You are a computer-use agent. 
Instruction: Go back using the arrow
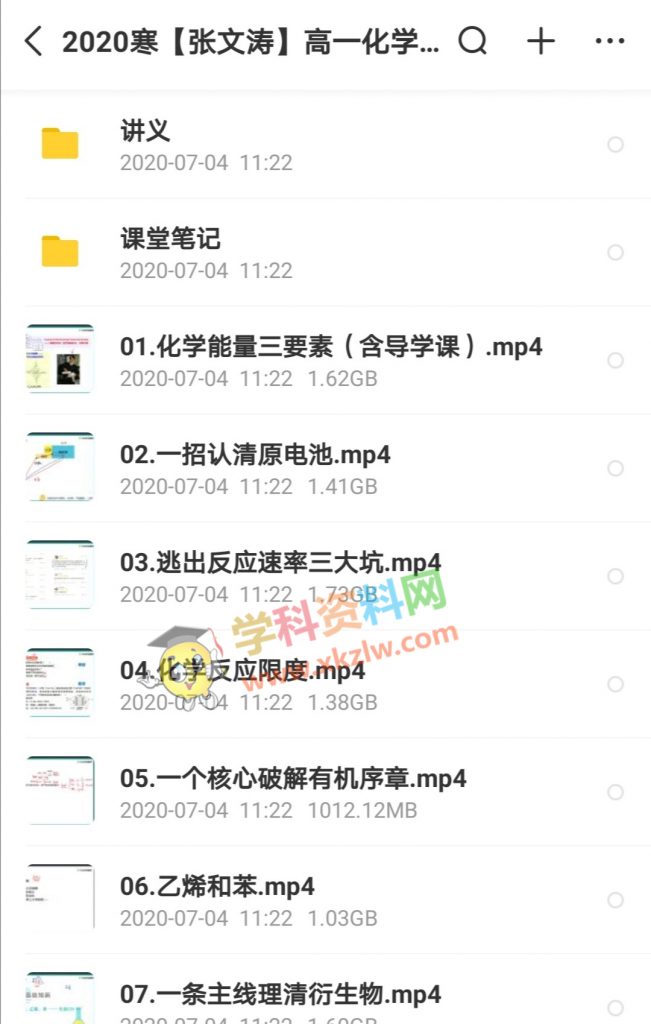click(x=34, y=42)
